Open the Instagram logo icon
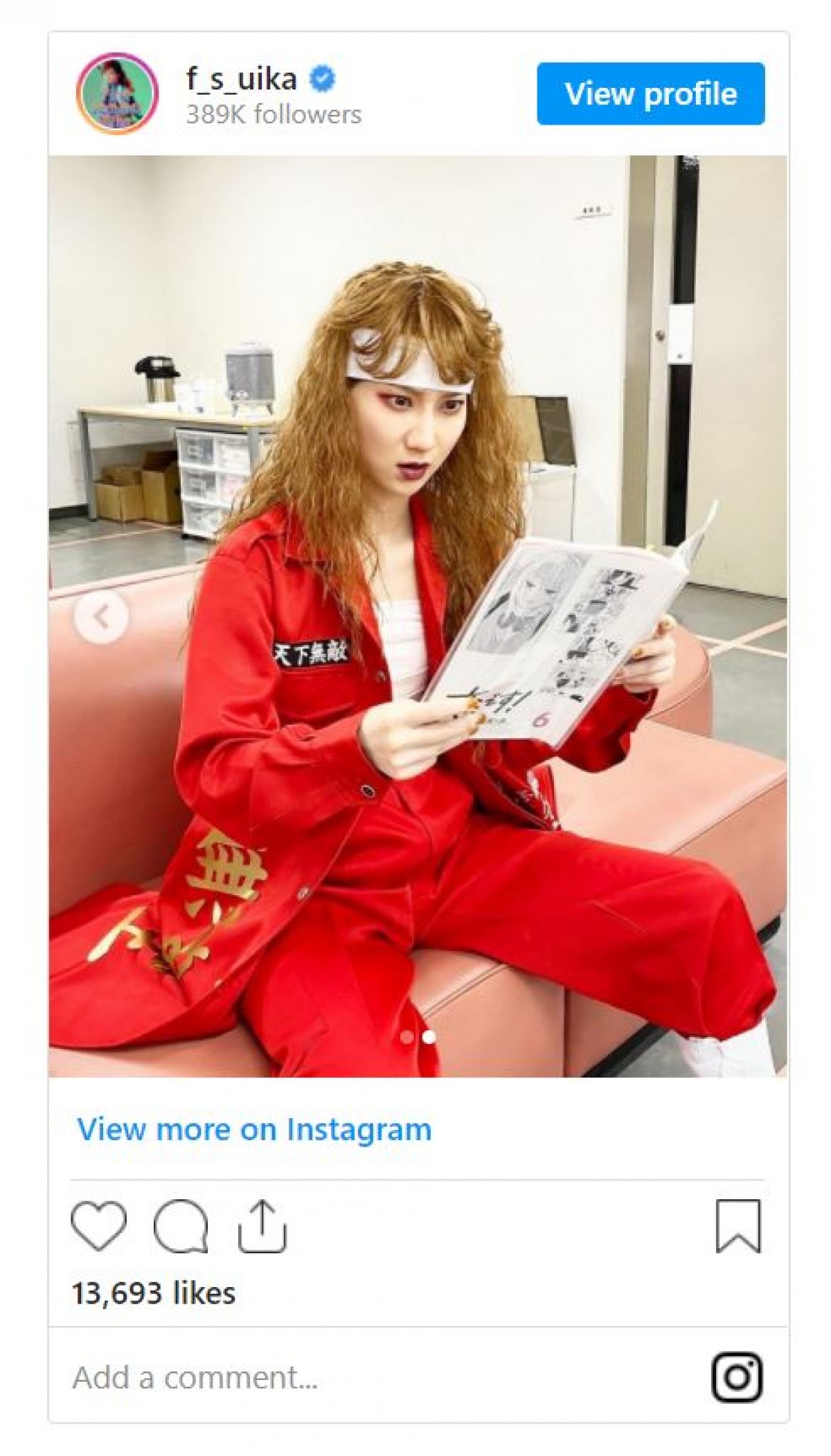831x1456 pixels. point(737,1377)
